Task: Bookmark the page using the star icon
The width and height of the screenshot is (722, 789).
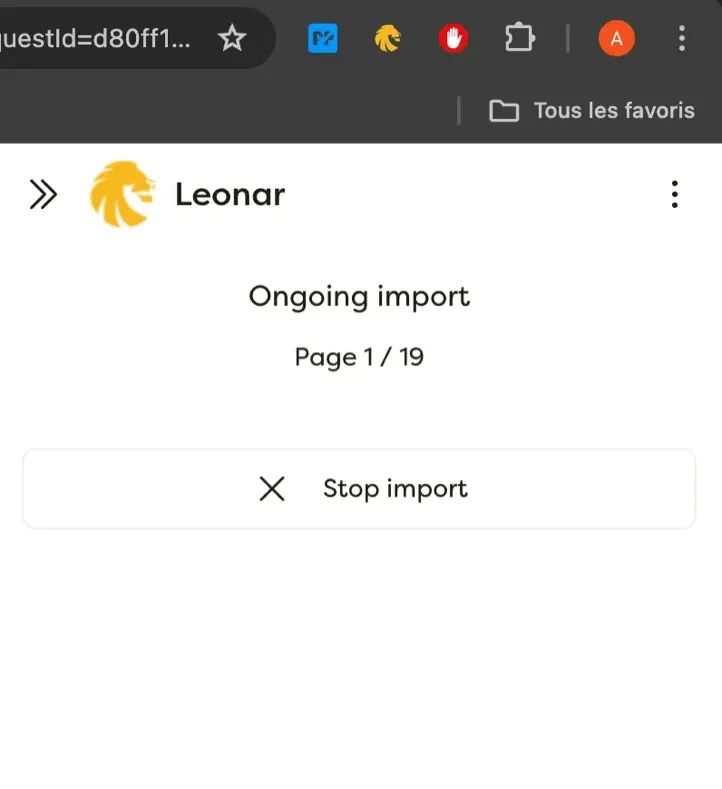Action: [232, 38]
